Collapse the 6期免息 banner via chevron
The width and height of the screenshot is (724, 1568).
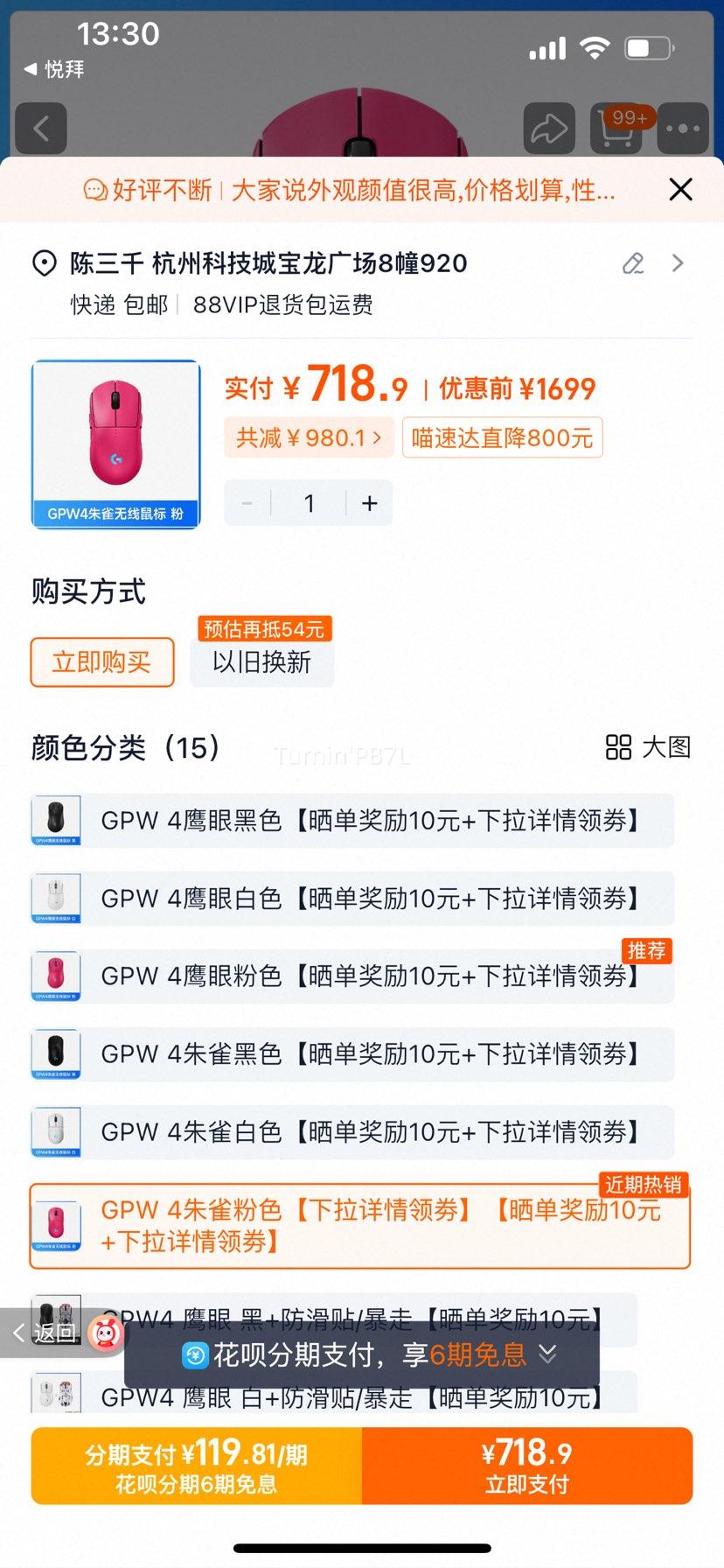(548, 1356)
